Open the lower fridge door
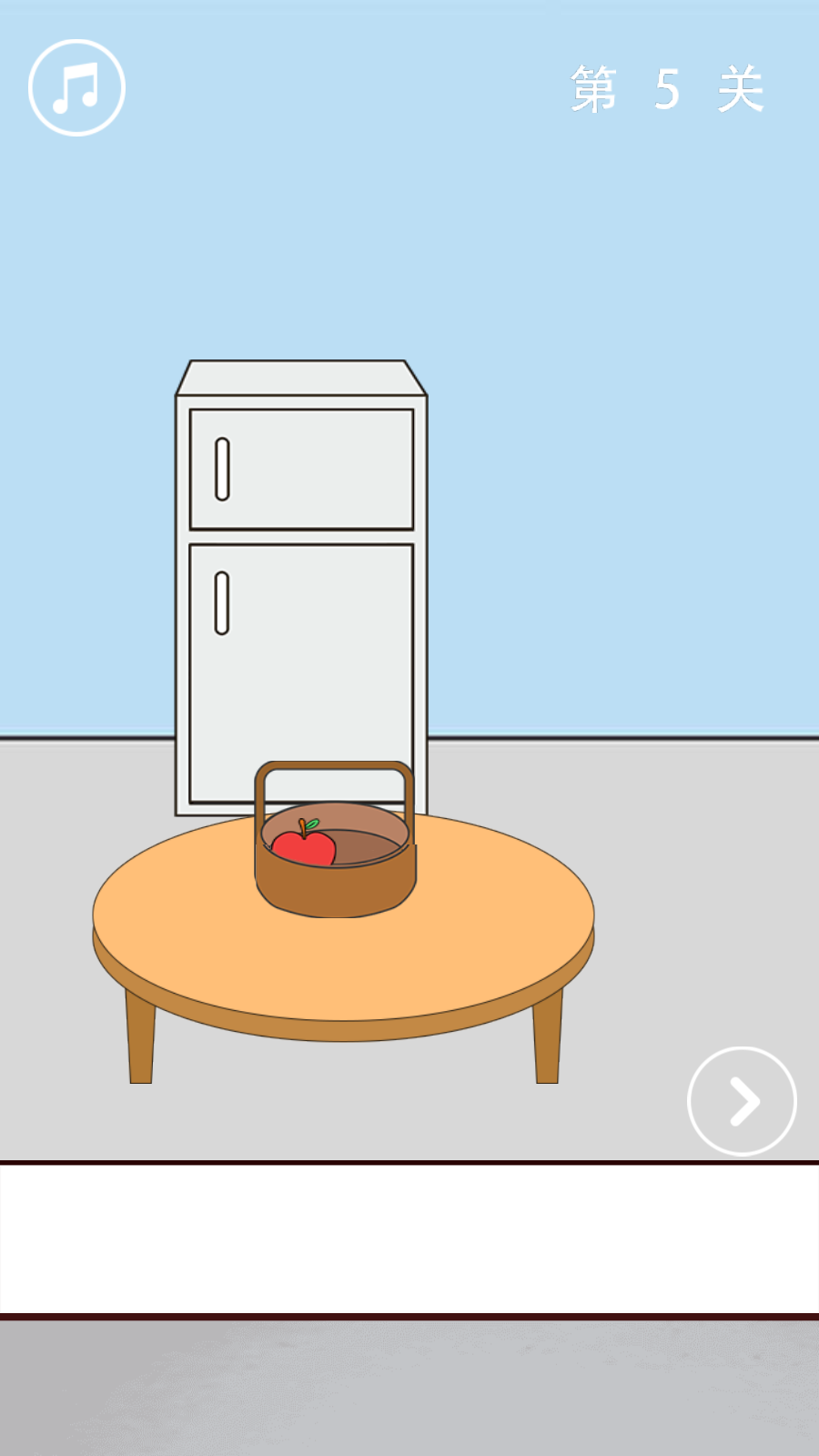This screenshot has width=819, height=1456. click(301, 655)
